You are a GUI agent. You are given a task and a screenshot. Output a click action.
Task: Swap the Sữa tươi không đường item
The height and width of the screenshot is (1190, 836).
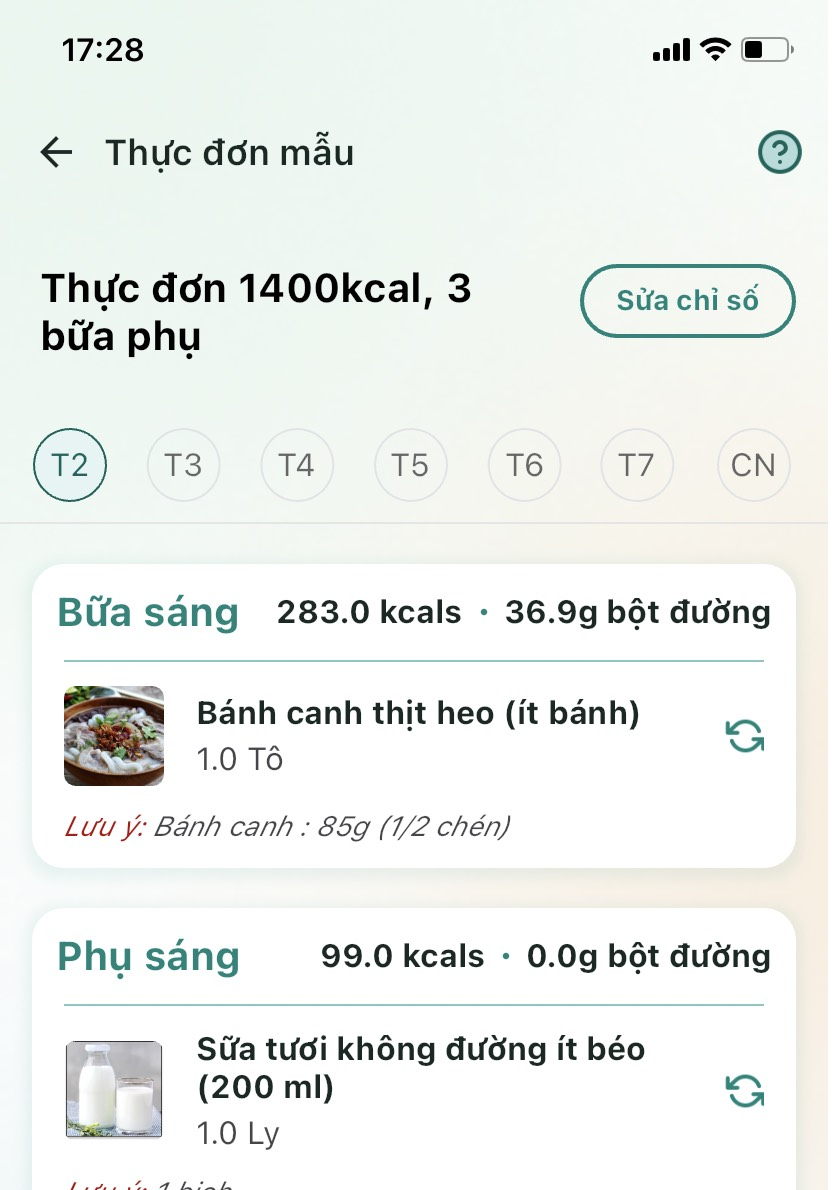pos(744,1090)
